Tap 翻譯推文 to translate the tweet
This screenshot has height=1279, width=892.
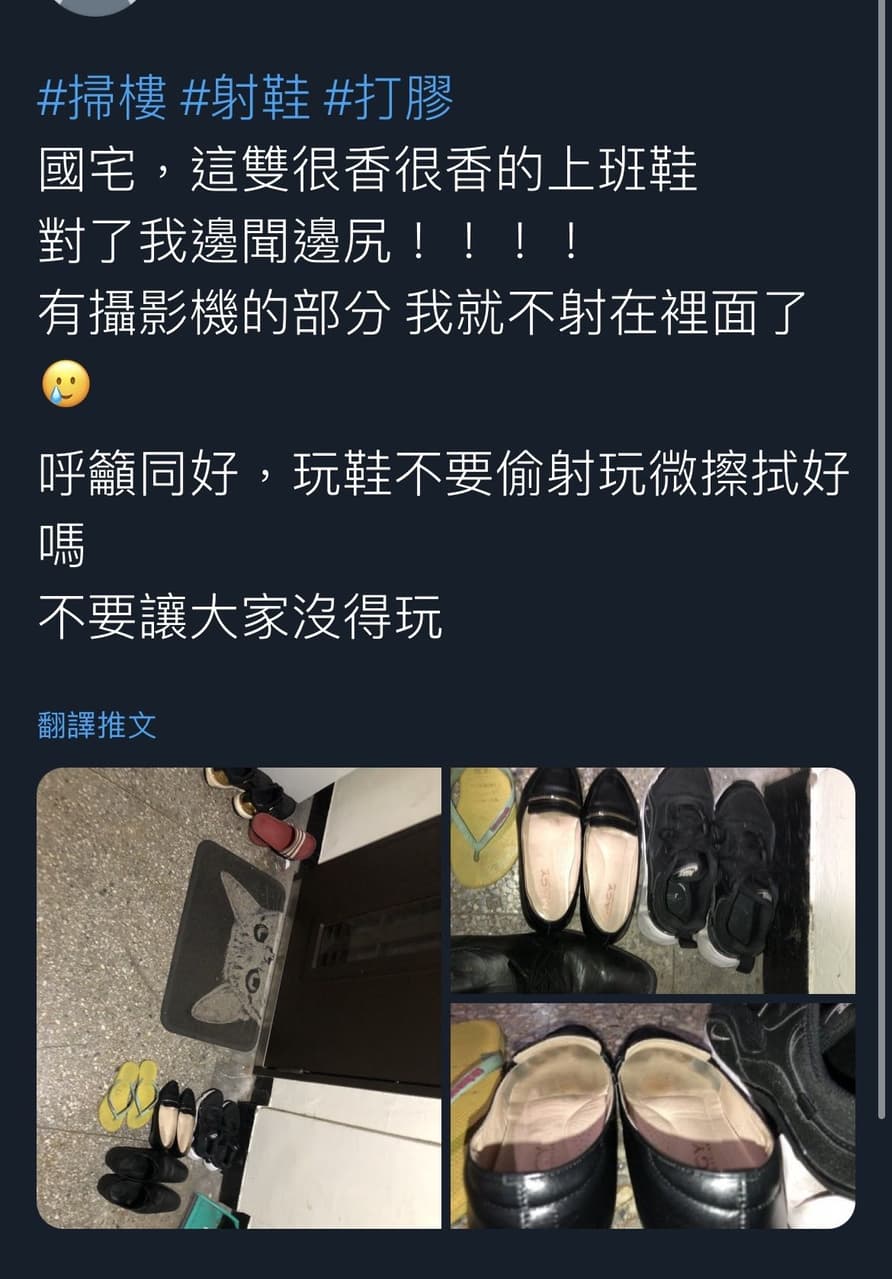click(x=97, y=725)
